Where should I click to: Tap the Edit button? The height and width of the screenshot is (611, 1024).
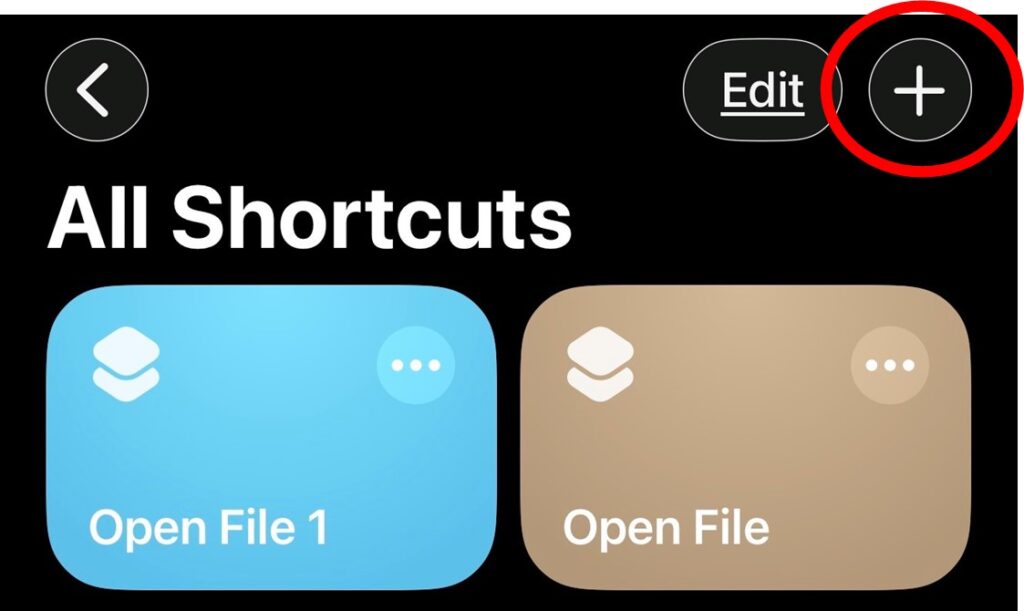[762, 91]
